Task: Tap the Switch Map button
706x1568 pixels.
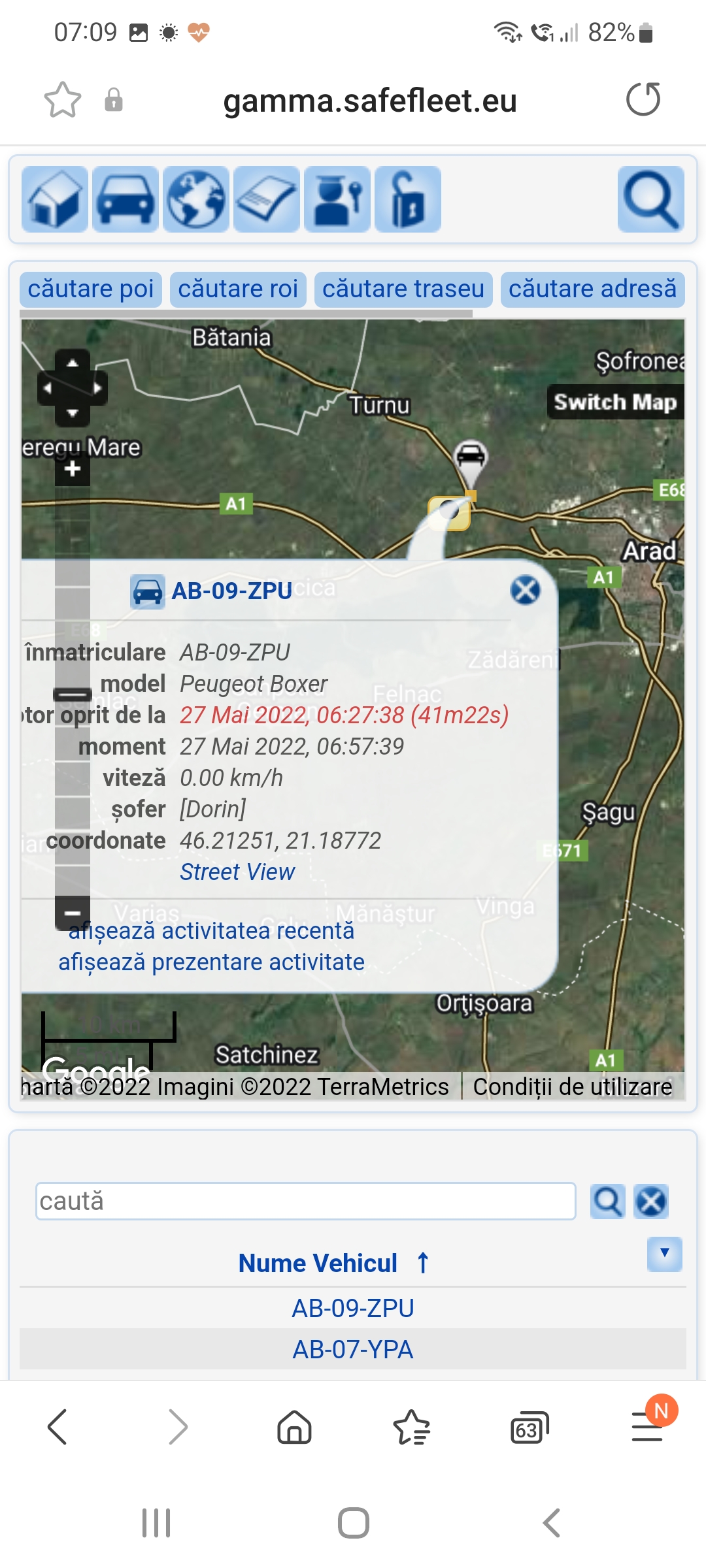Action: 615,402
